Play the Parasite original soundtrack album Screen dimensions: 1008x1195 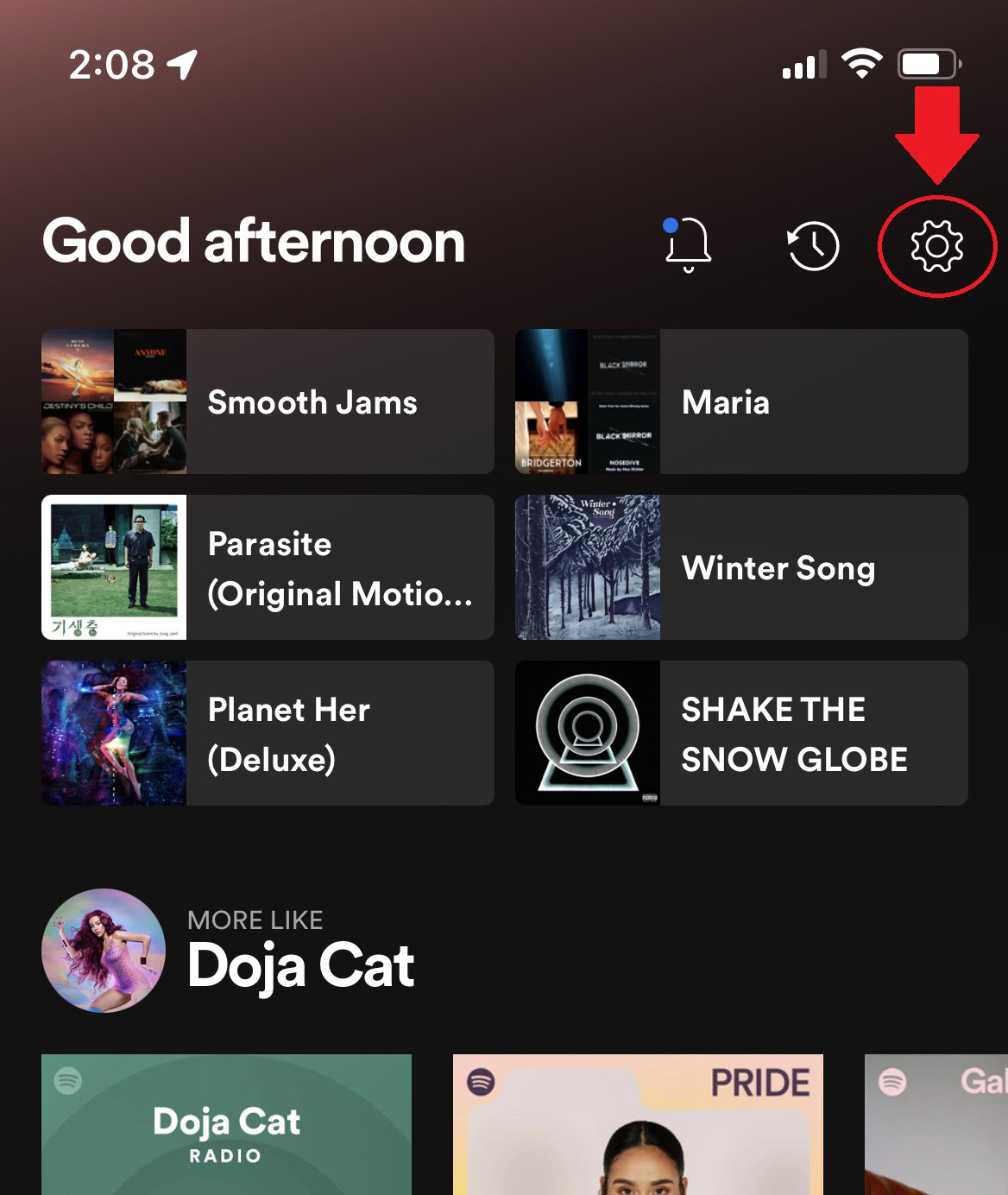[268, 567]
